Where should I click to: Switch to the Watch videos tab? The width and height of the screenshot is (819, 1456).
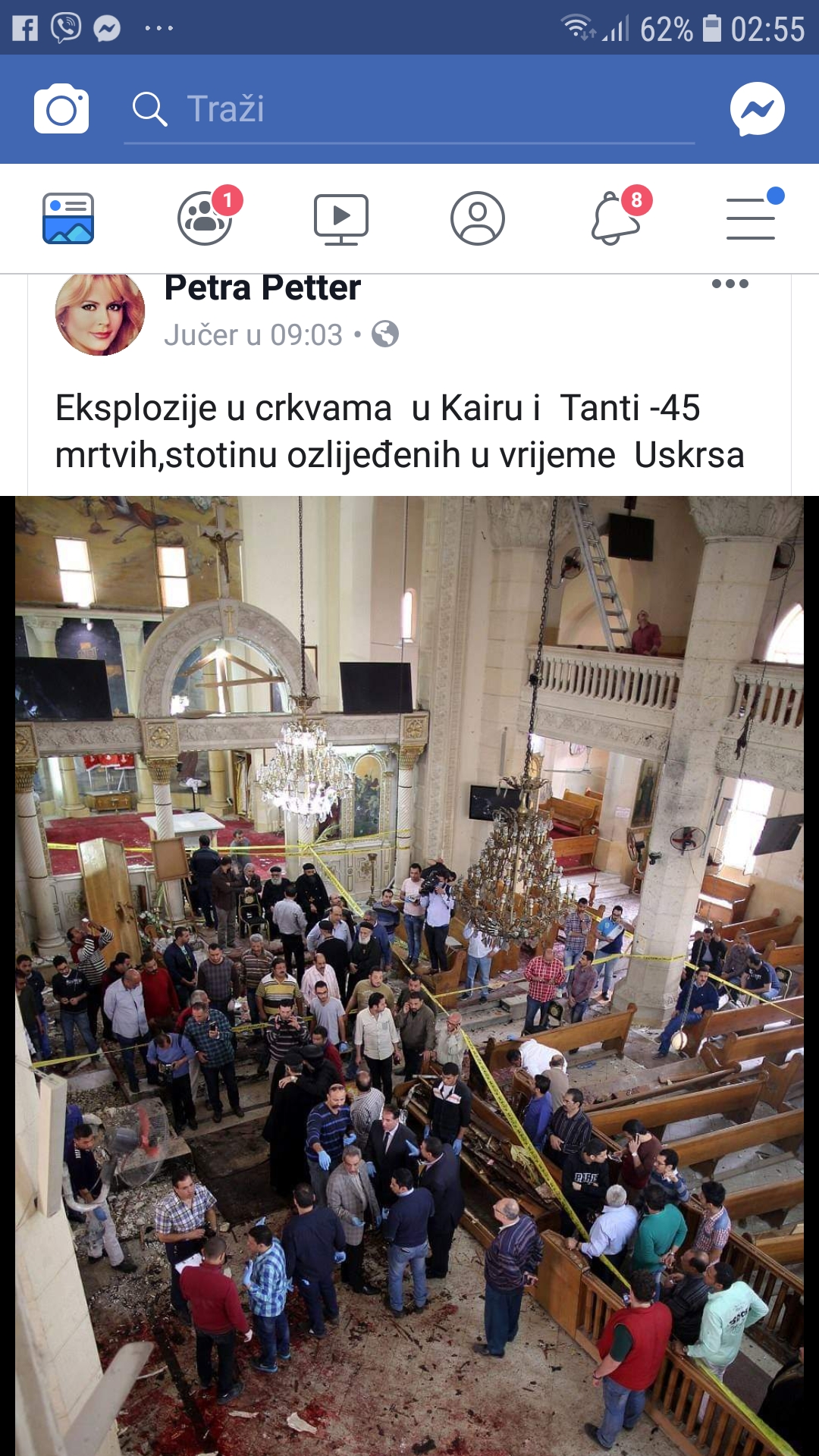coord(341,218)
